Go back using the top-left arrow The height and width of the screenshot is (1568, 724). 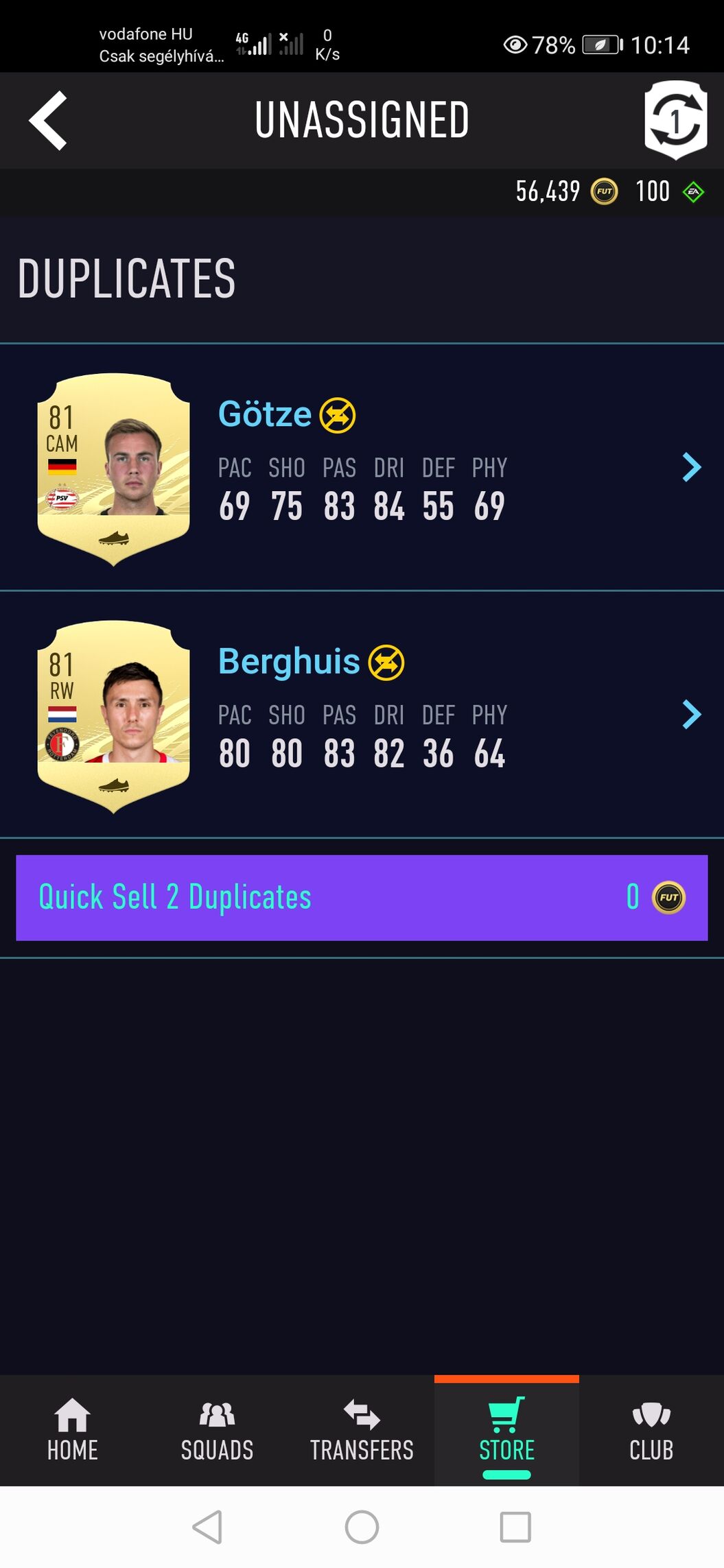(49, 120)
